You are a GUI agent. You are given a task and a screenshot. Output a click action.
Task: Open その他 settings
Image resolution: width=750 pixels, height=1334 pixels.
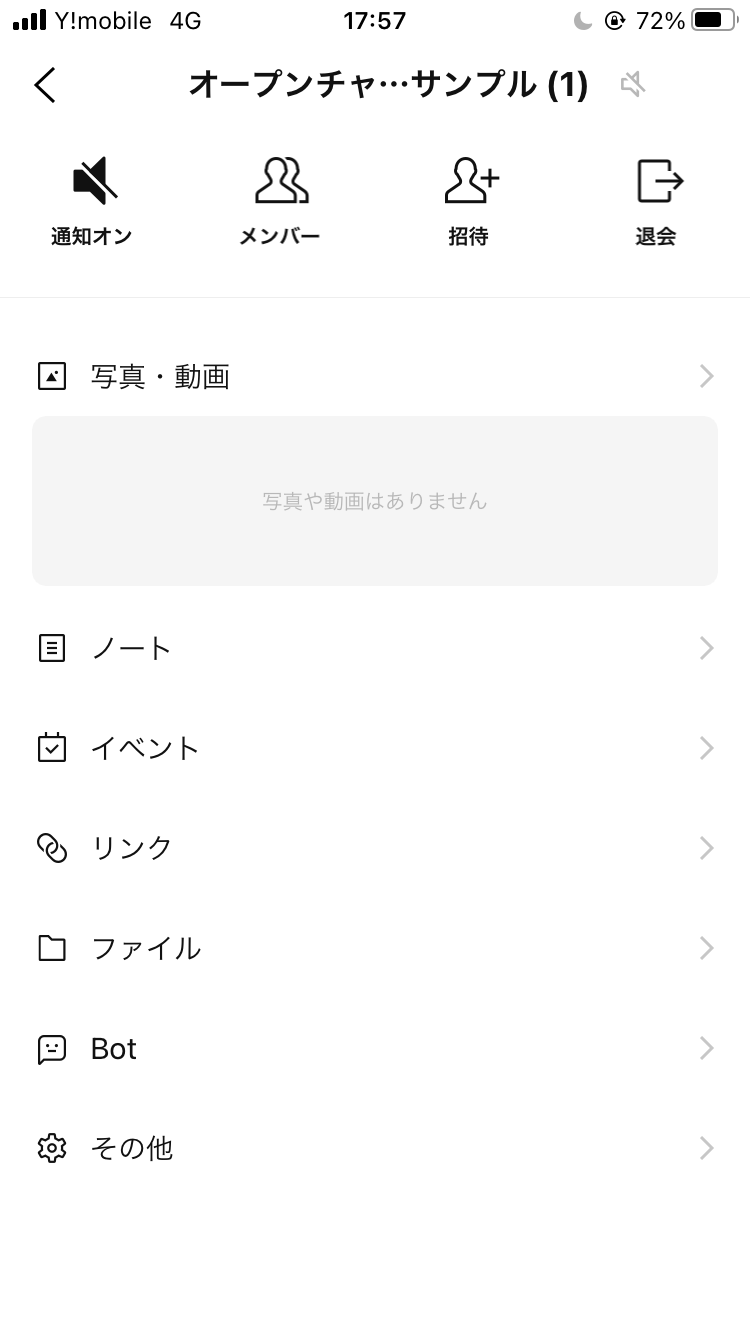point(375,1148)
